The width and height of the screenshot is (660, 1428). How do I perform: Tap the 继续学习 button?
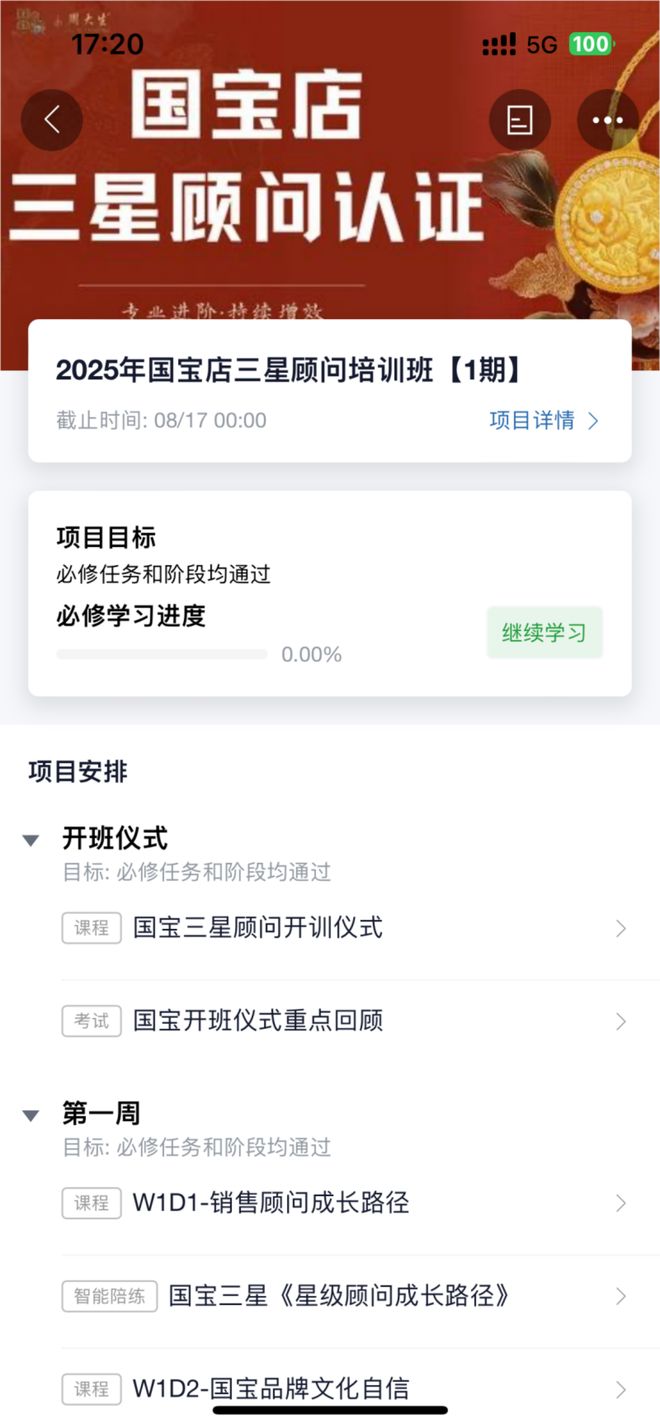point(544,633)
